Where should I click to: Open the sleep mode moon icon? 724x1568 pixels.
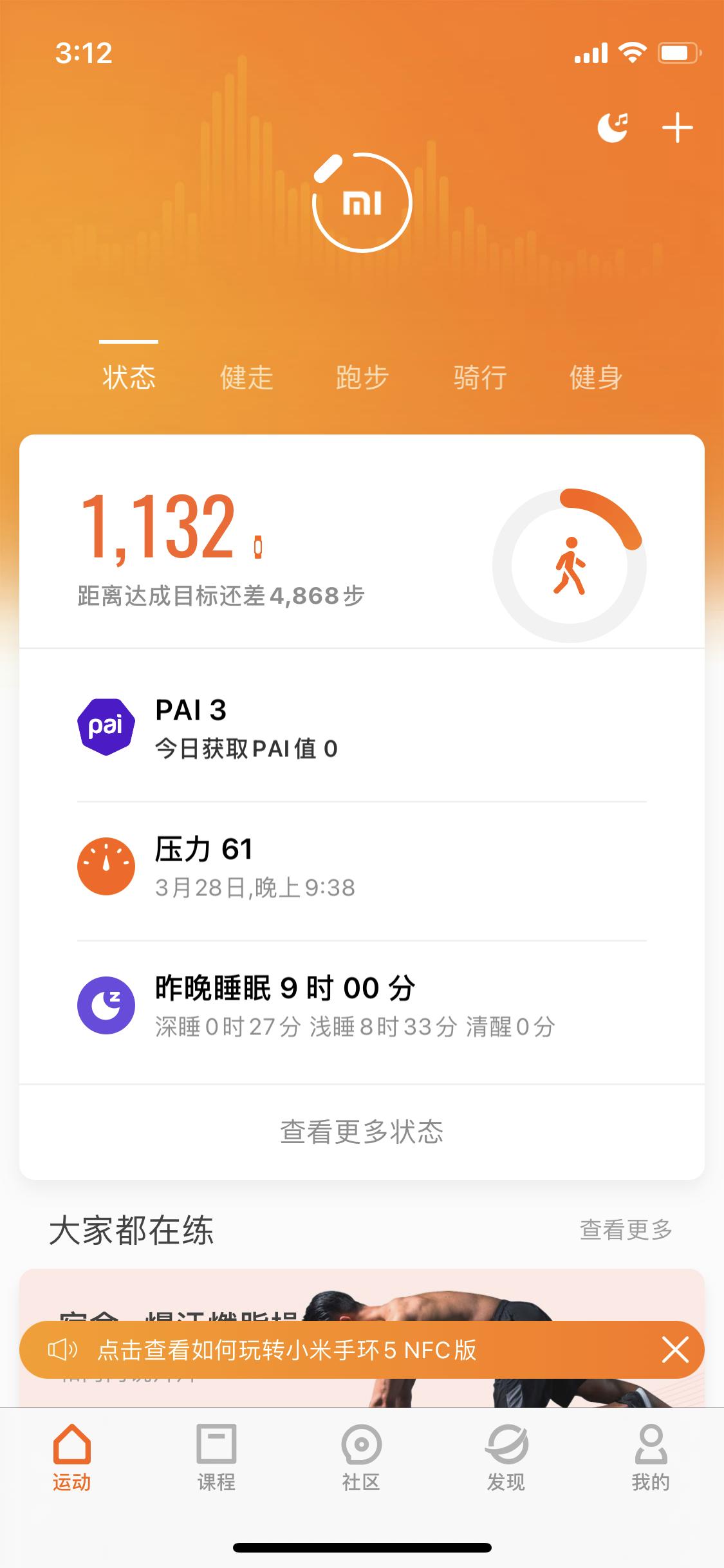click(613, 127)
